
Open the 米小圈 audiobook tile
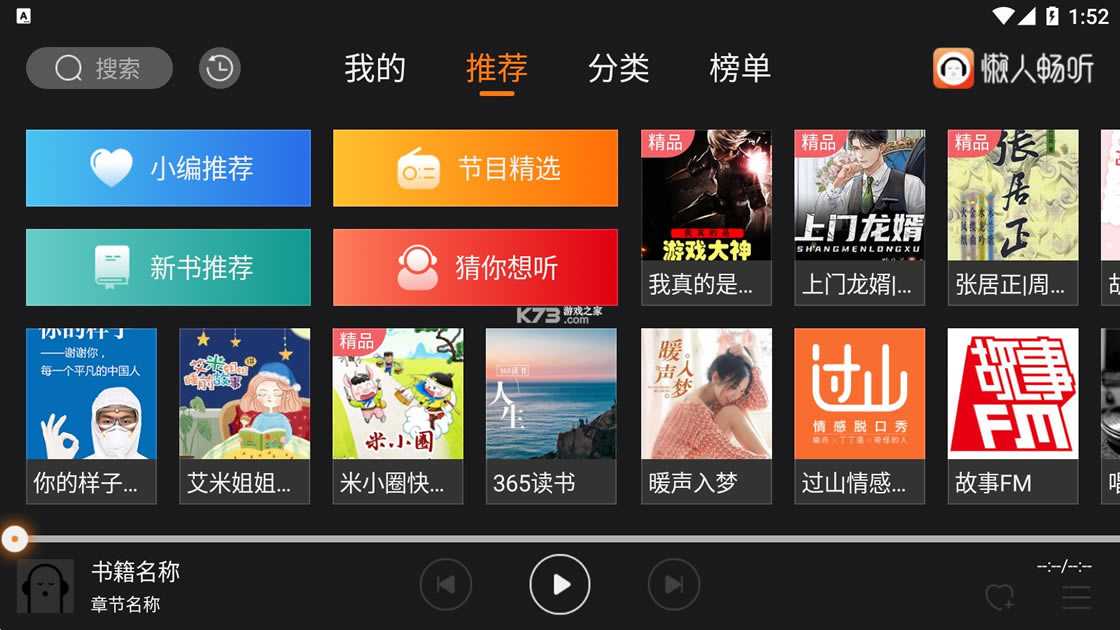tap(398, 415)
